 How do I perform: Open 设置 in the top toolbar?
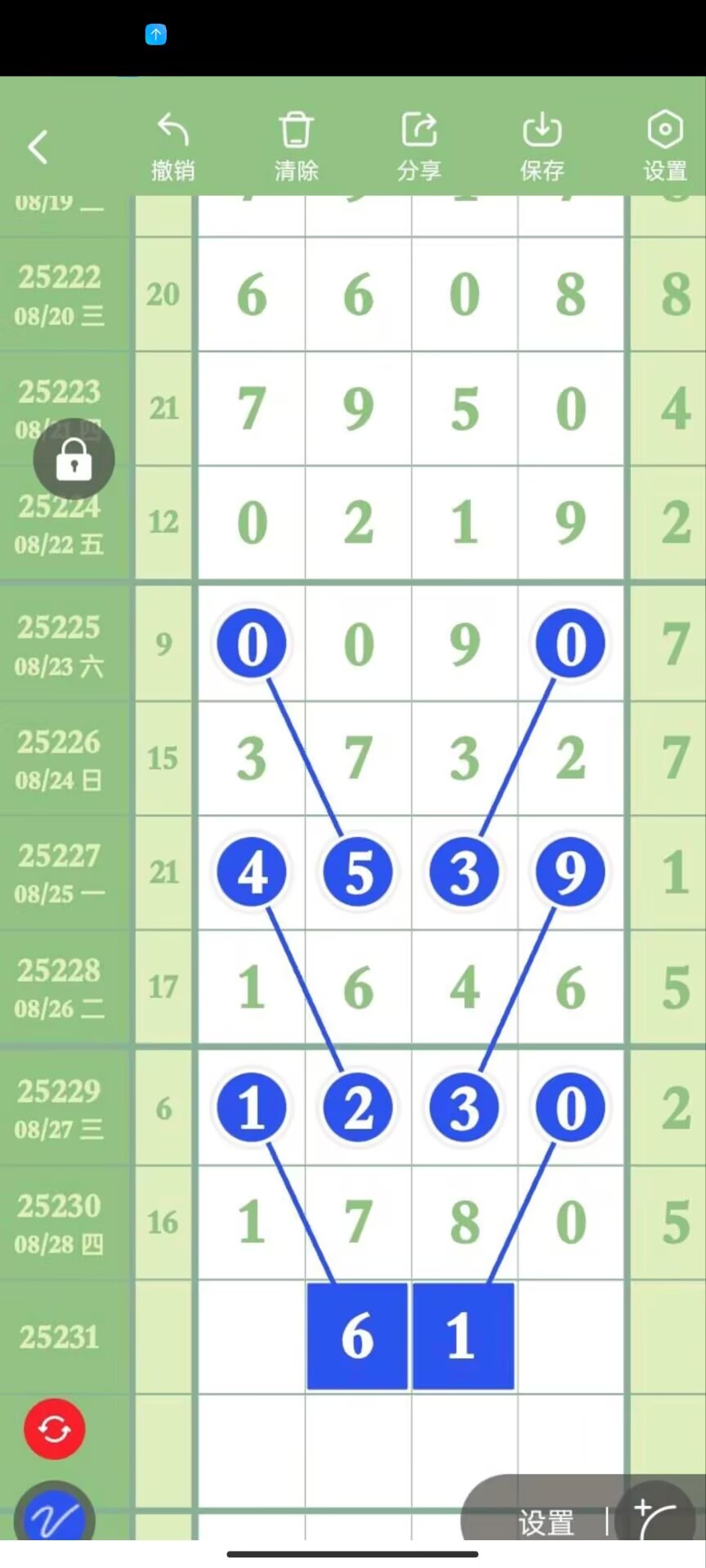[665, 147]
